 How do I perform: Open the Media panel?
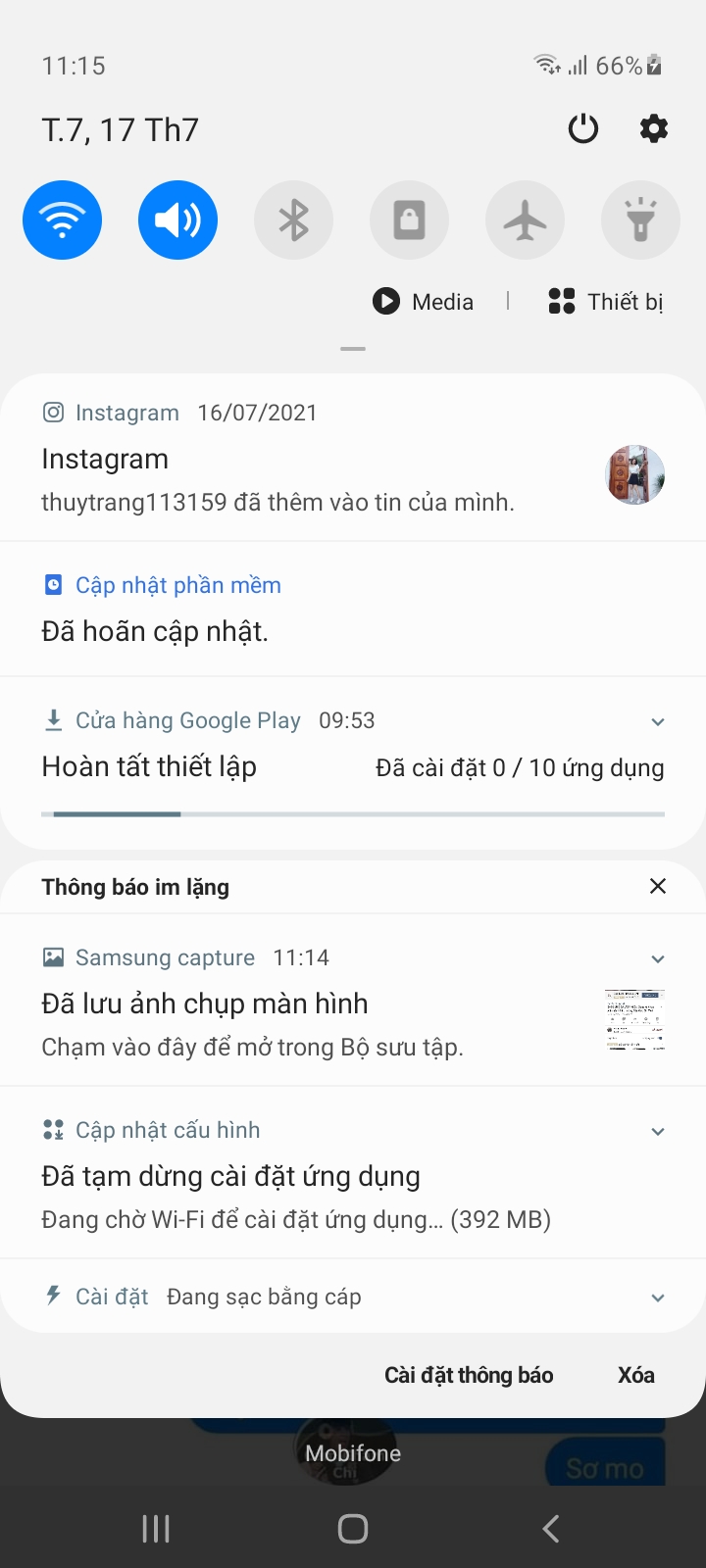point(424,302)
